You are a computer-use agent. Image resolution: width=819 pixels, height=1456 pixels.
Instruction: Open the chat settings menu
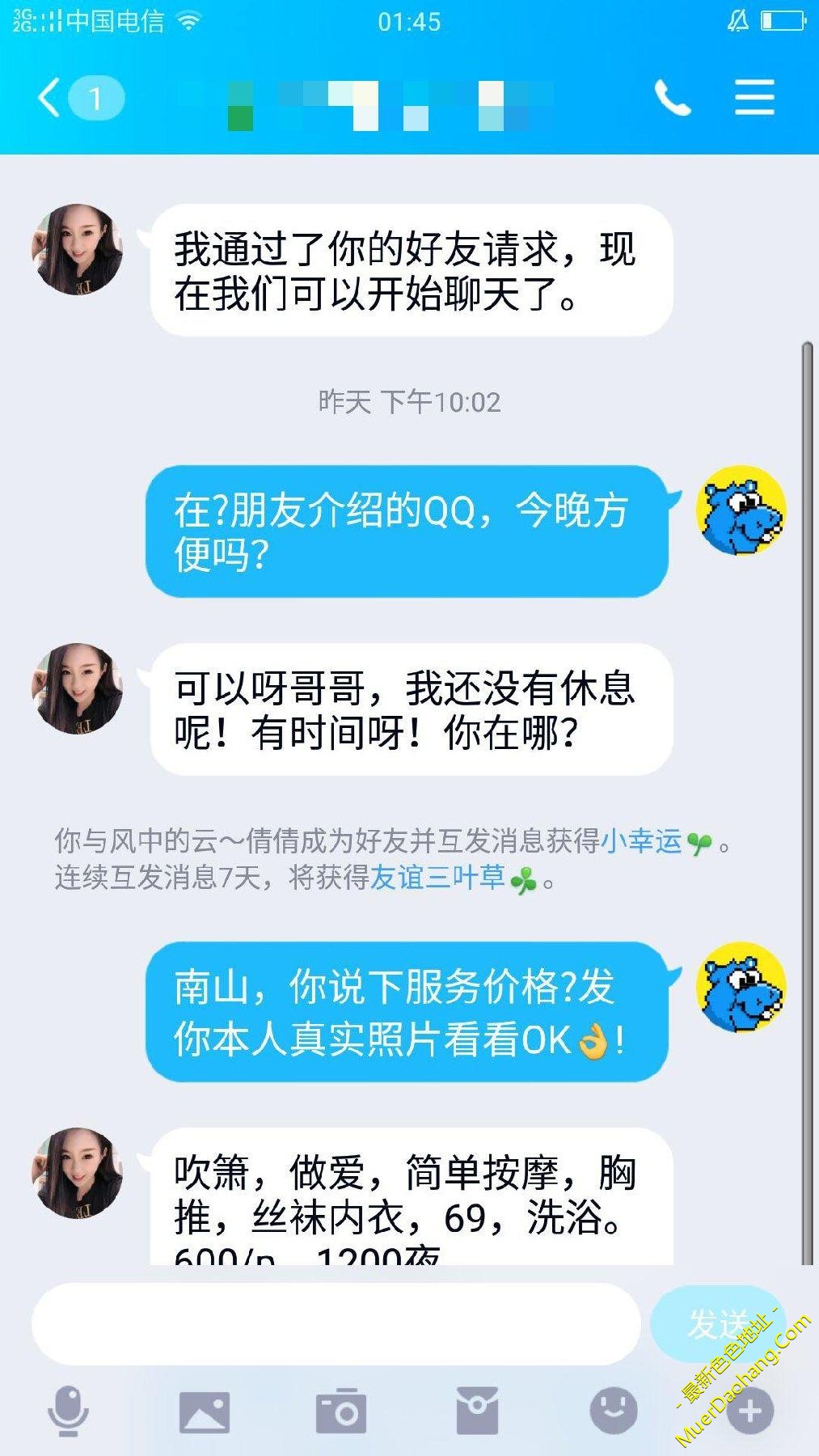[x=754, y=99]
